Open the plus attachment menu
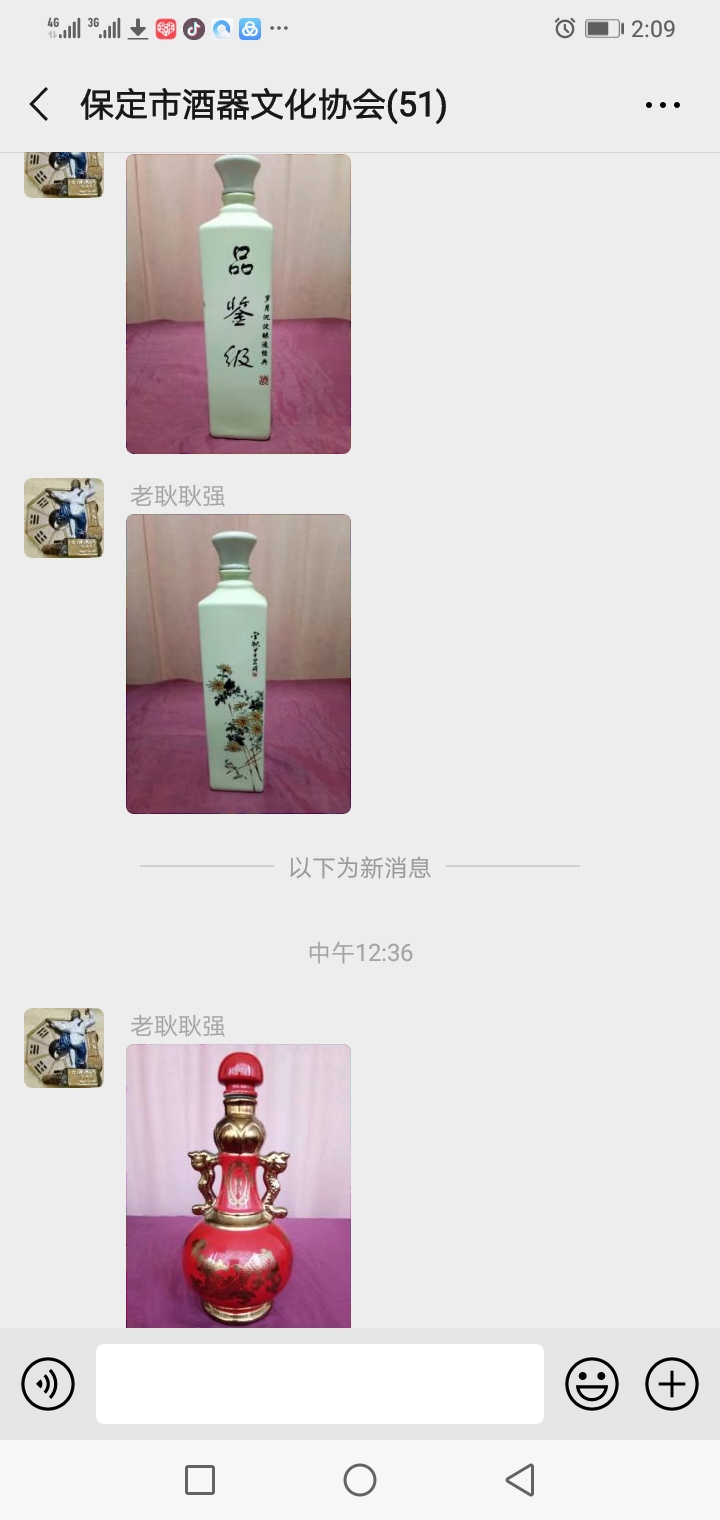 pyautogui.click(x=672, y=1384)
